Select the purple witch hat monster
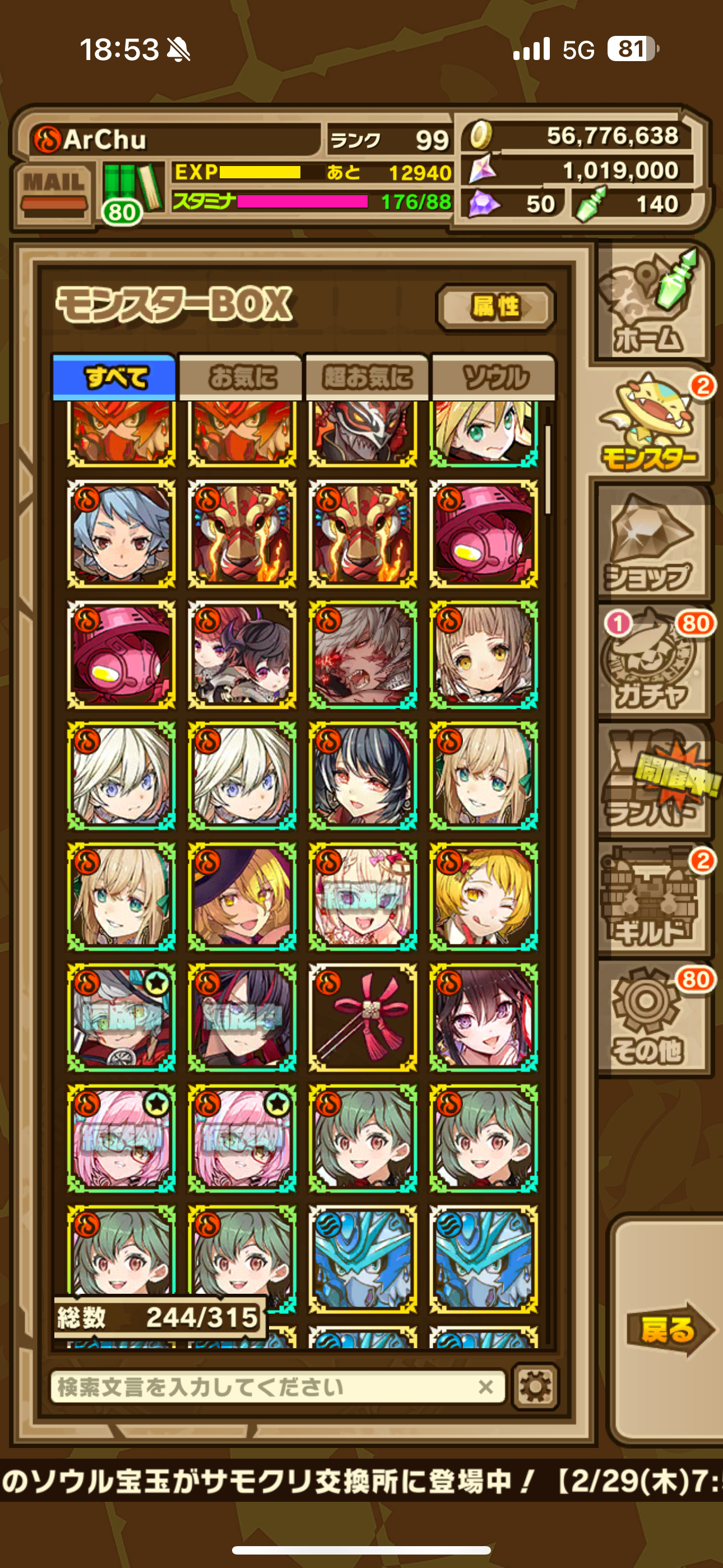Screen dimensions: 723x1568 (x=242, y=897)
